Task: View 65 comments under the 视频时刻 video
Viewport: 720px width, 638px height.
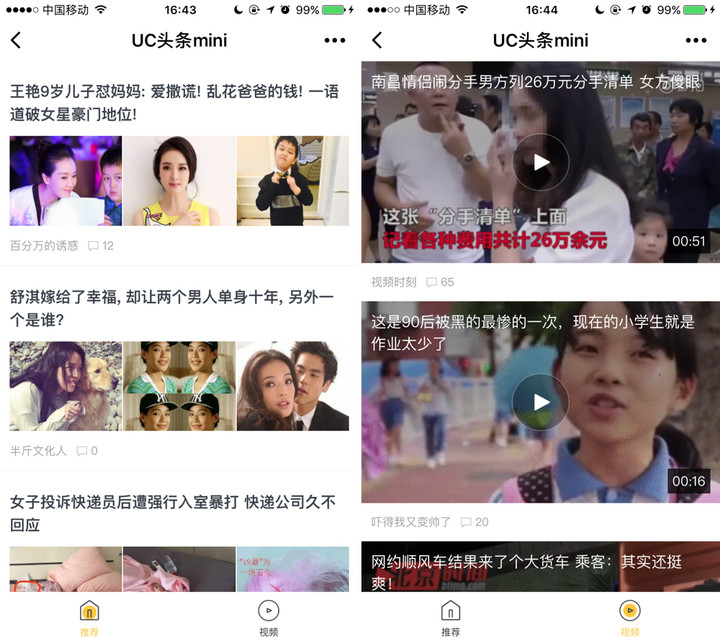Action: (440, 282)
